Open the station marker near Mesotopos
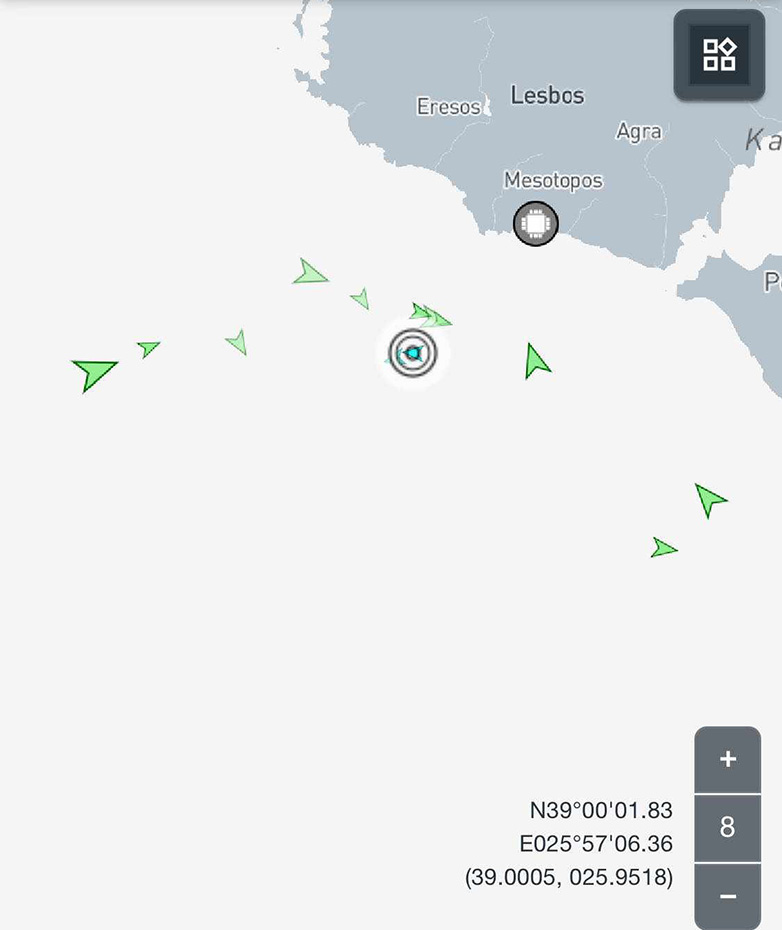782x930 pixels. click(535, 224)
